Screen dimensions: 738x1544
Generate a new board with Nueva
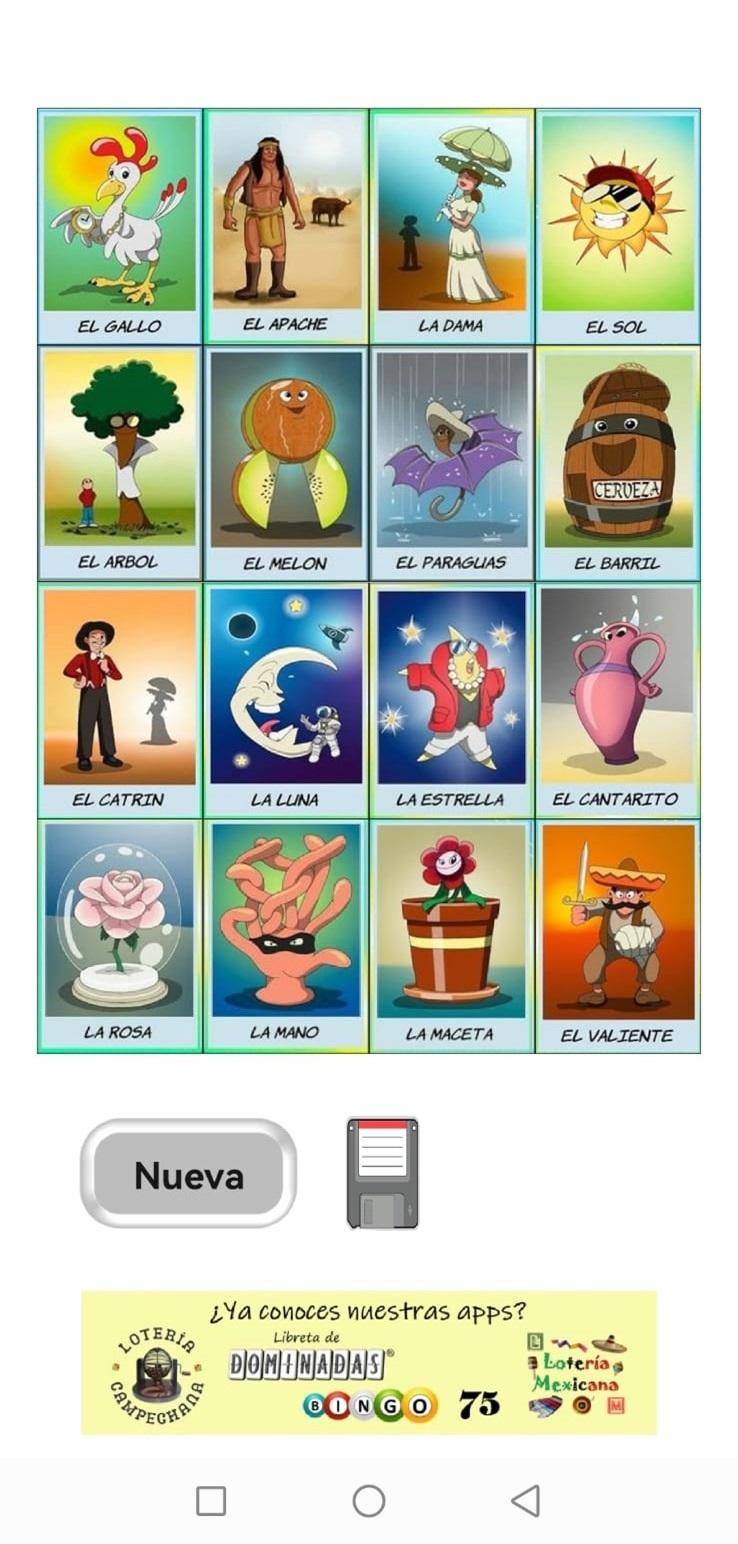click(188, 1173)
